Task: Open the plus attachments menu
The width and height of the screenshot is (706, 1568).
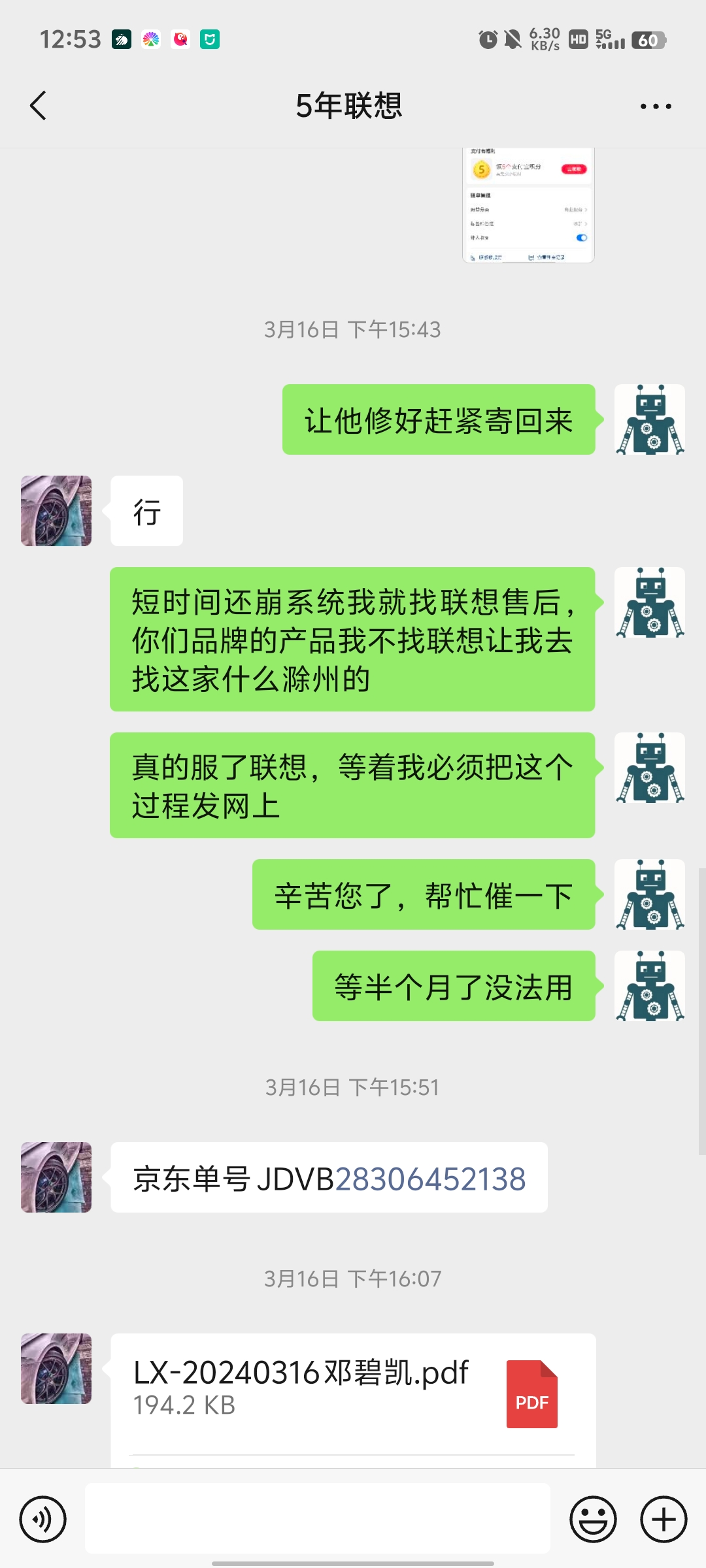Action: tap(664, 1519)
